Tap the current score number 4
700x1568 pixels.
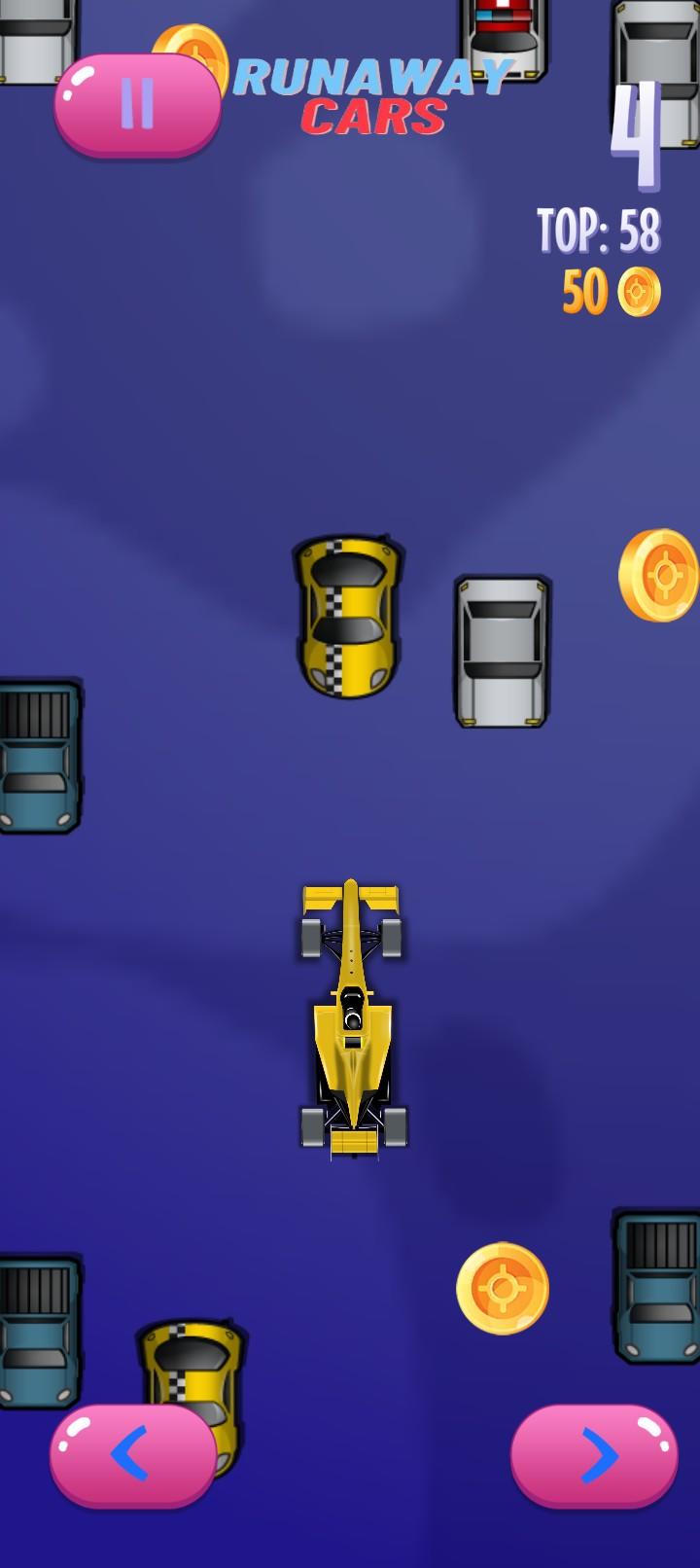tap(637, 136)
